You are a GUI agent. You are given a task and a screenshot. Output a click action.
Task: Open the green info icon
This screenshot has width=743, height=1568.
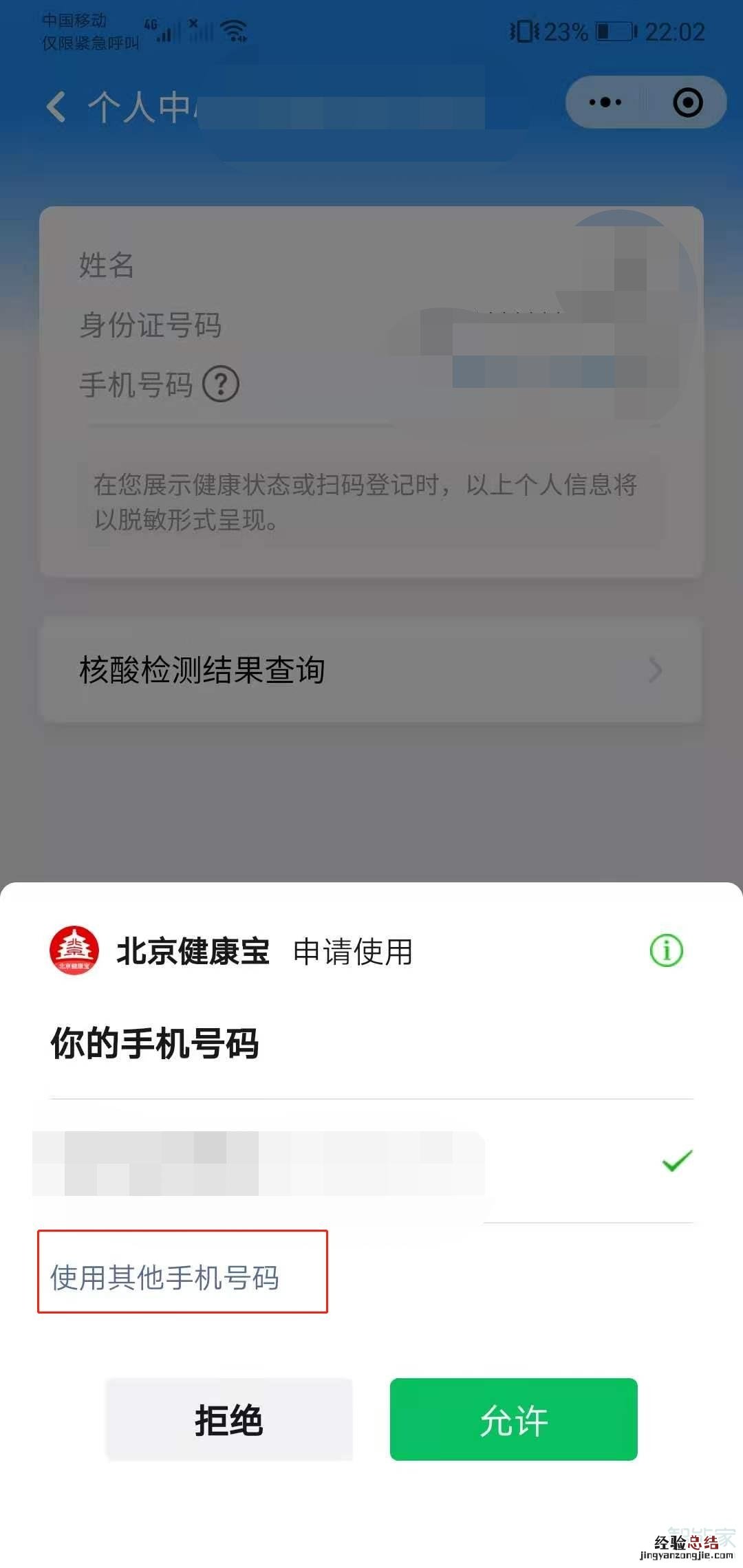tap(666, 951)
